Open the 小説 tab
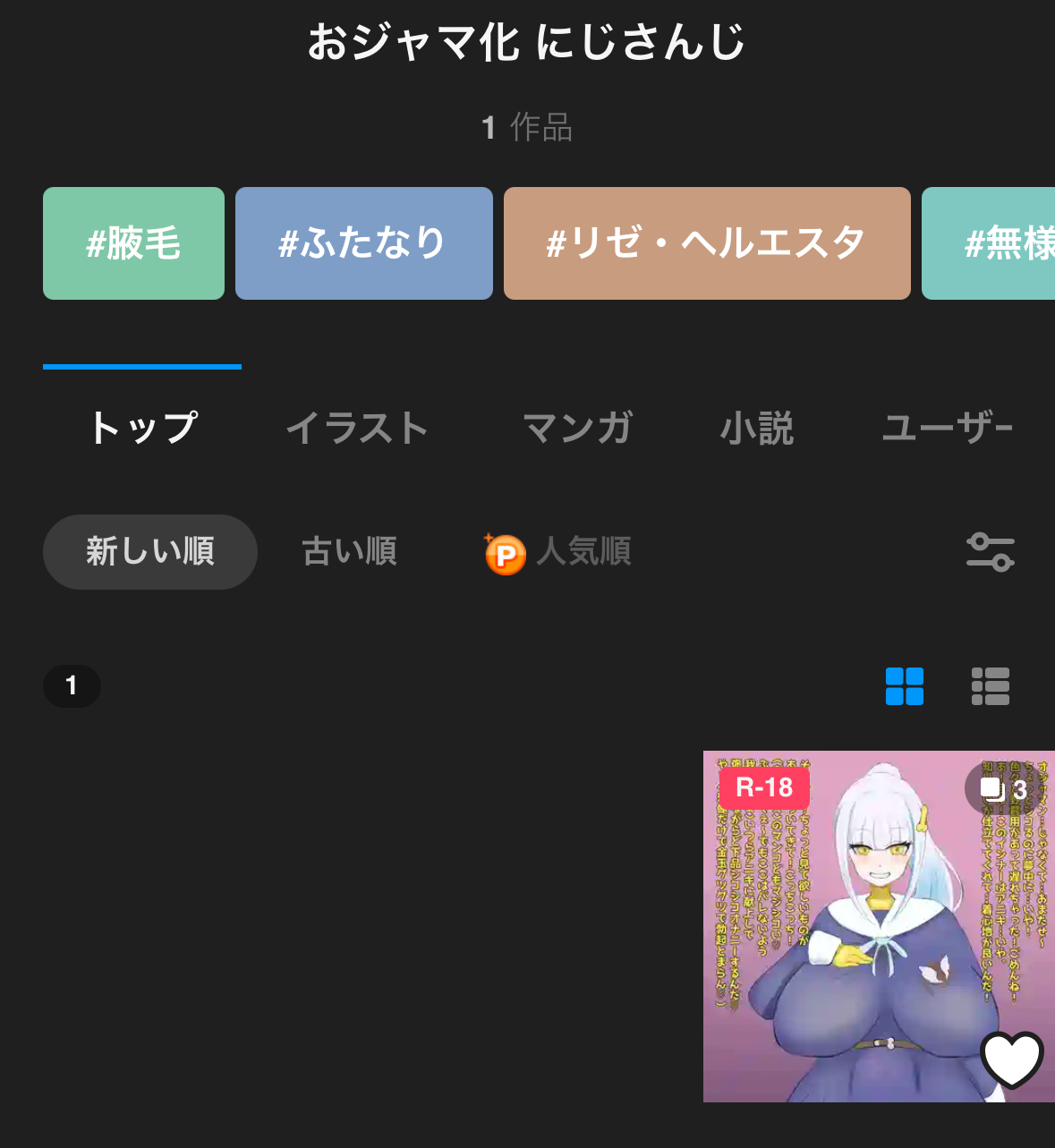The height and width of the screenshot is (1148, 1055). tap(757, 428)
